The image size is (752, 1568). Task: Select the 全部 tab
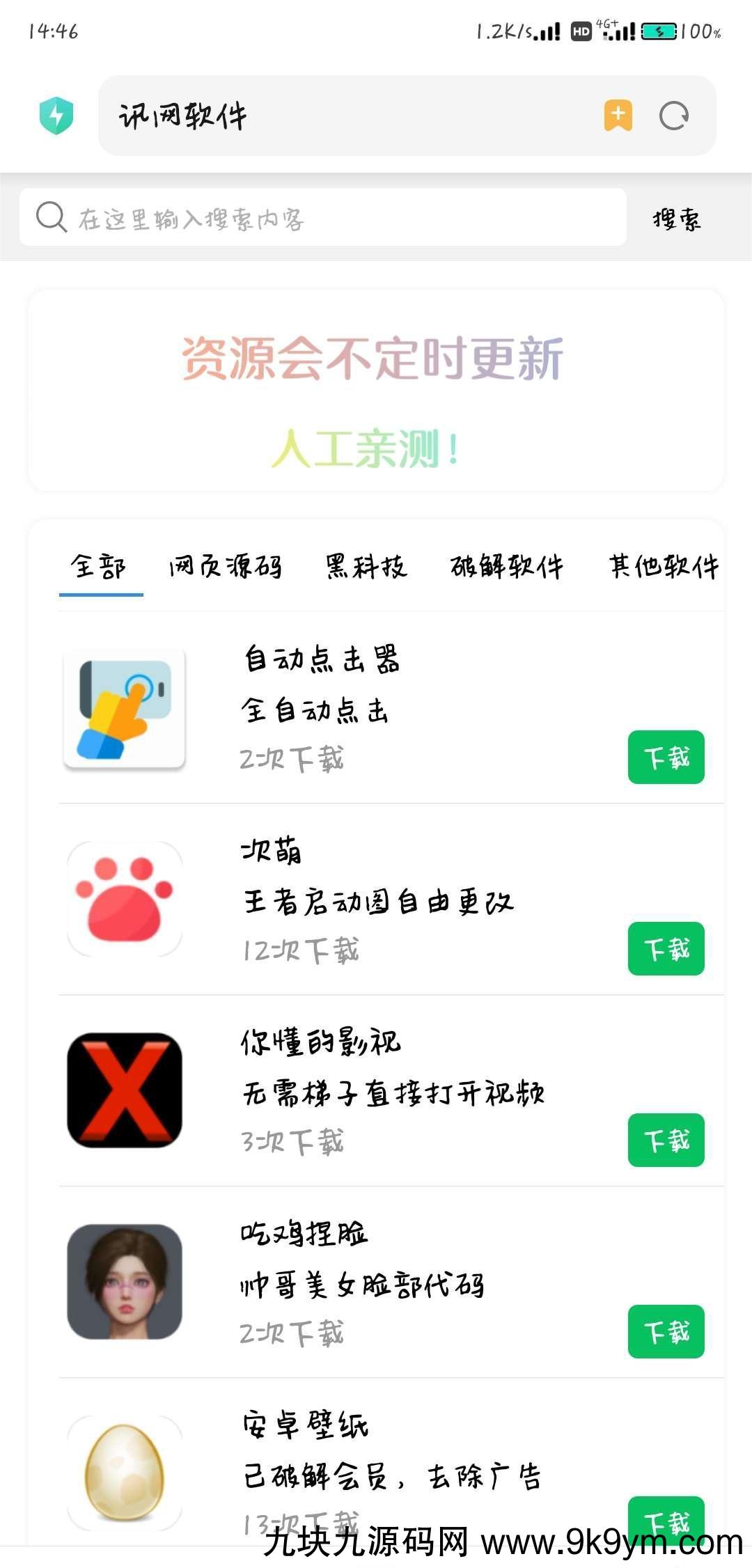point(100,567)
